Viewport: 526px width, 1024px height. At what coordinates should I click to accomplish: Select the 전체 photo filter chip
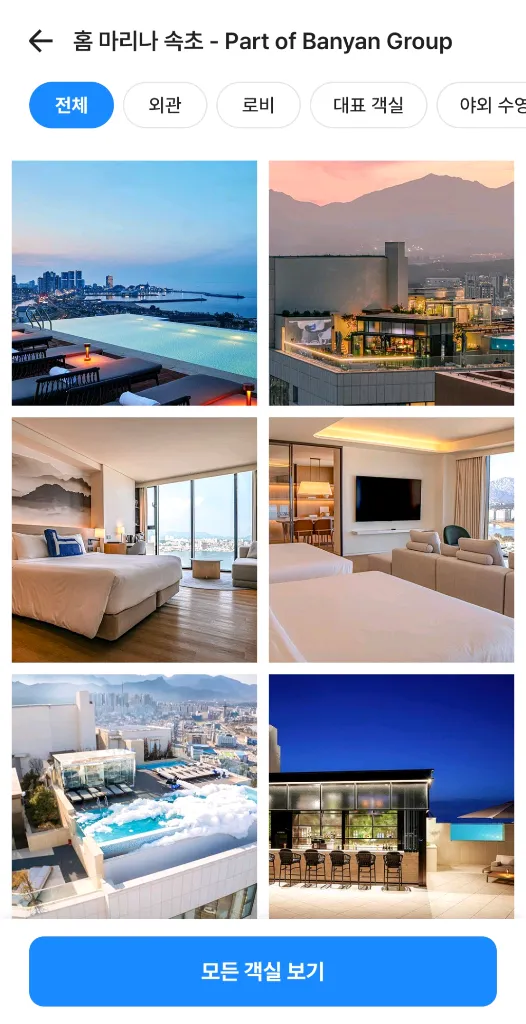[71, 105]
